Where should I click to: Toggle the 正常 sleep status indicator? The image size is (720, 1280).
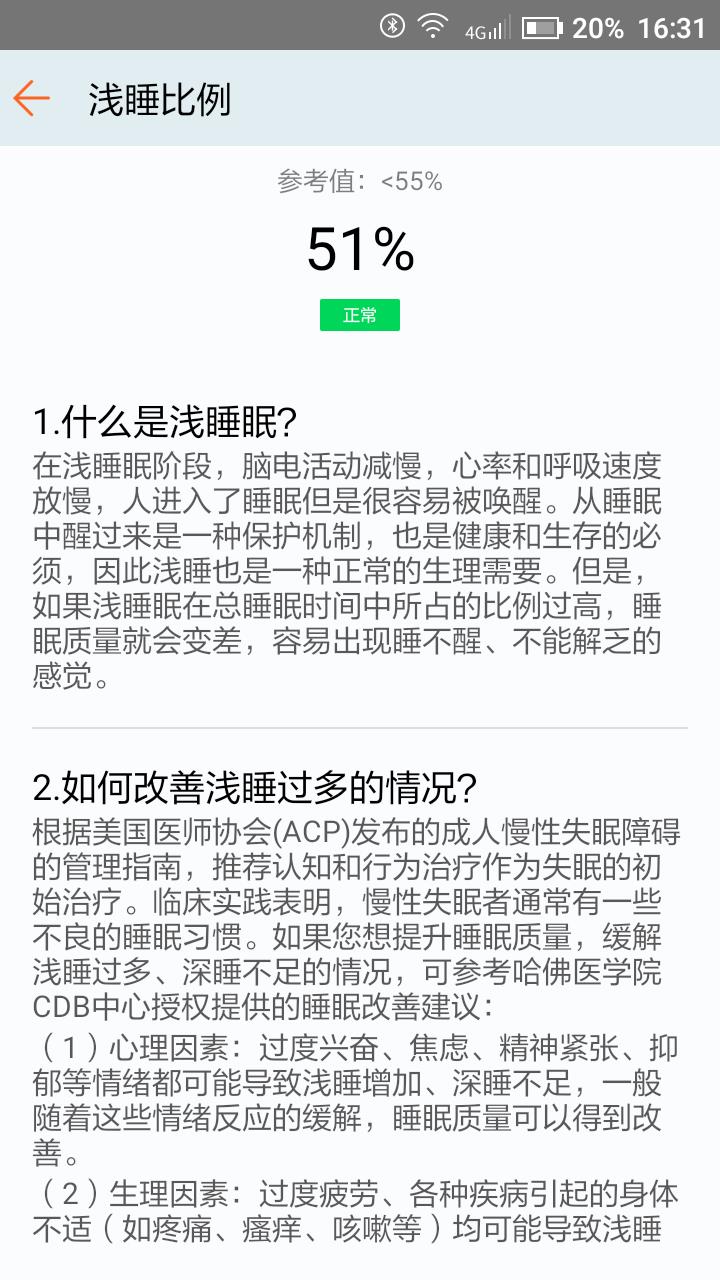click(x=360, y=313)
